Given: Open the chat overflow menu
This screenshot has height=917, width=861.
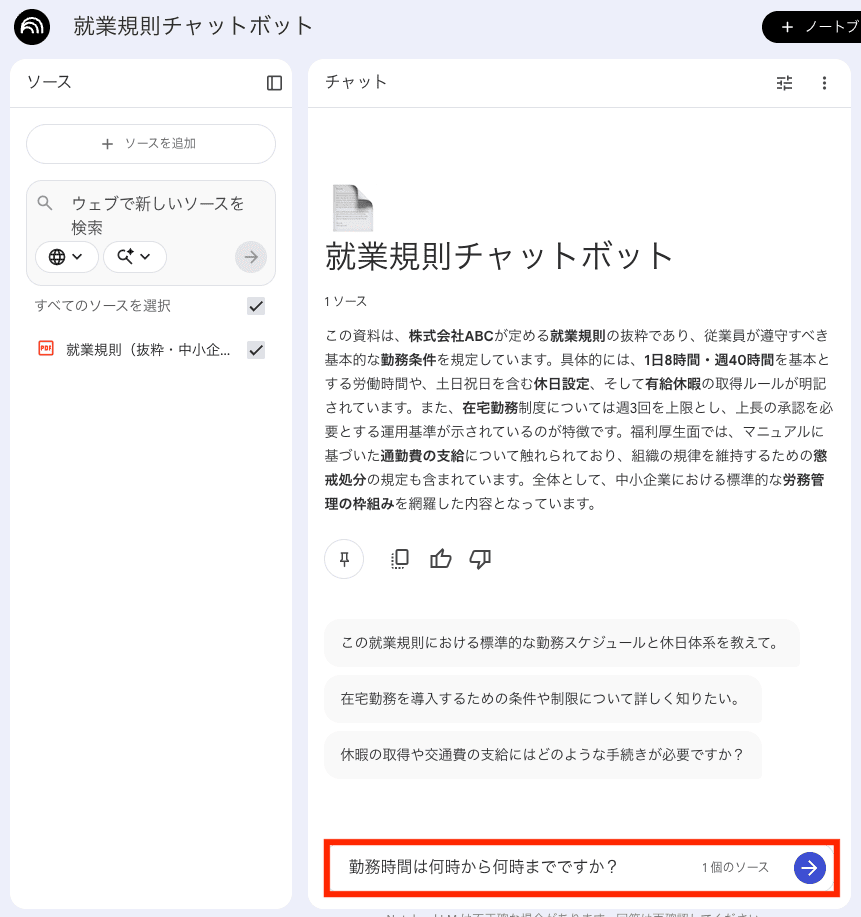Looking at the screenshot, I should tap(824, 83).
